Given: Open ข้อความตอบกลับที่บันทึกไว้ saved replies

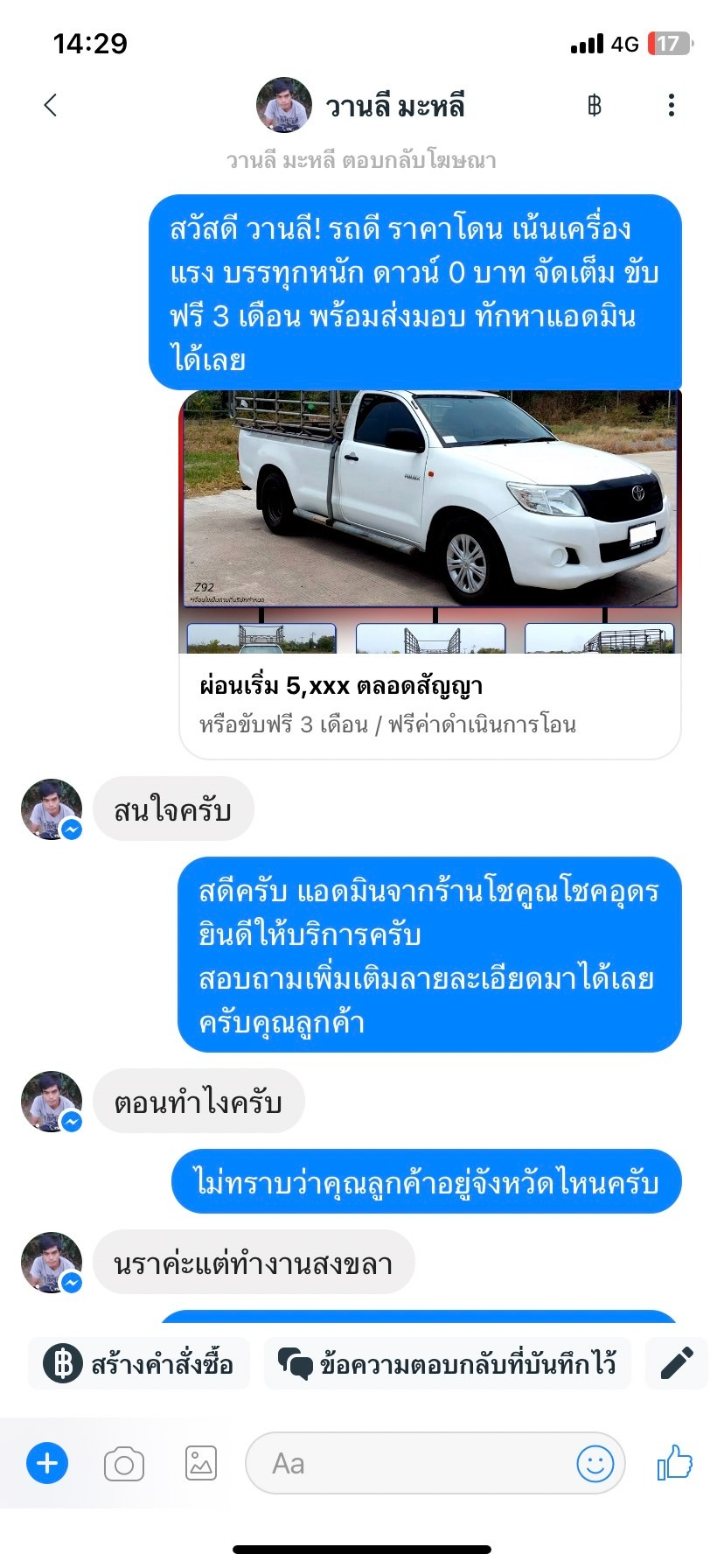Looking at the screenshot, I should tap(447, 1363).
